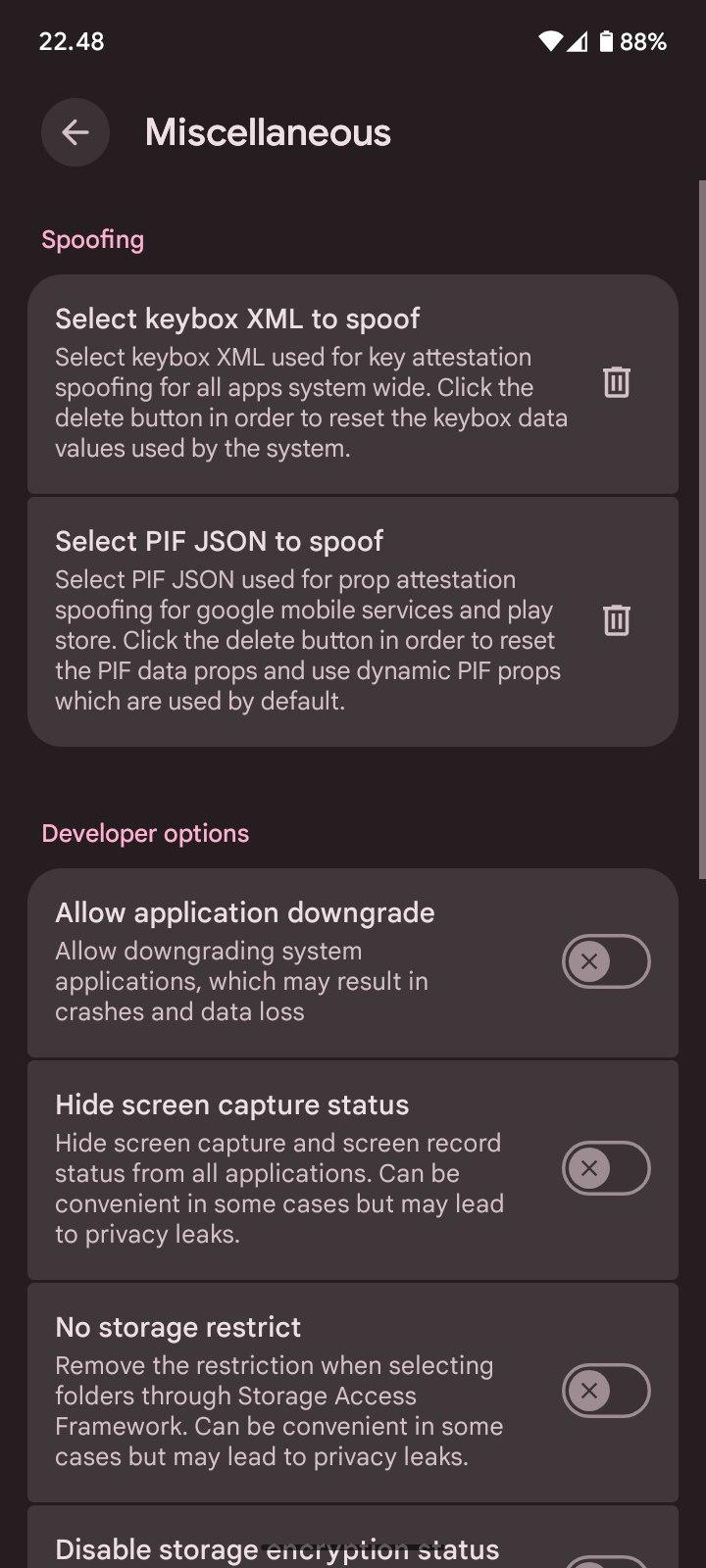The image size is (706, 1568).
Task: Delete the keybox XML data
Action: tap(616, 382)
